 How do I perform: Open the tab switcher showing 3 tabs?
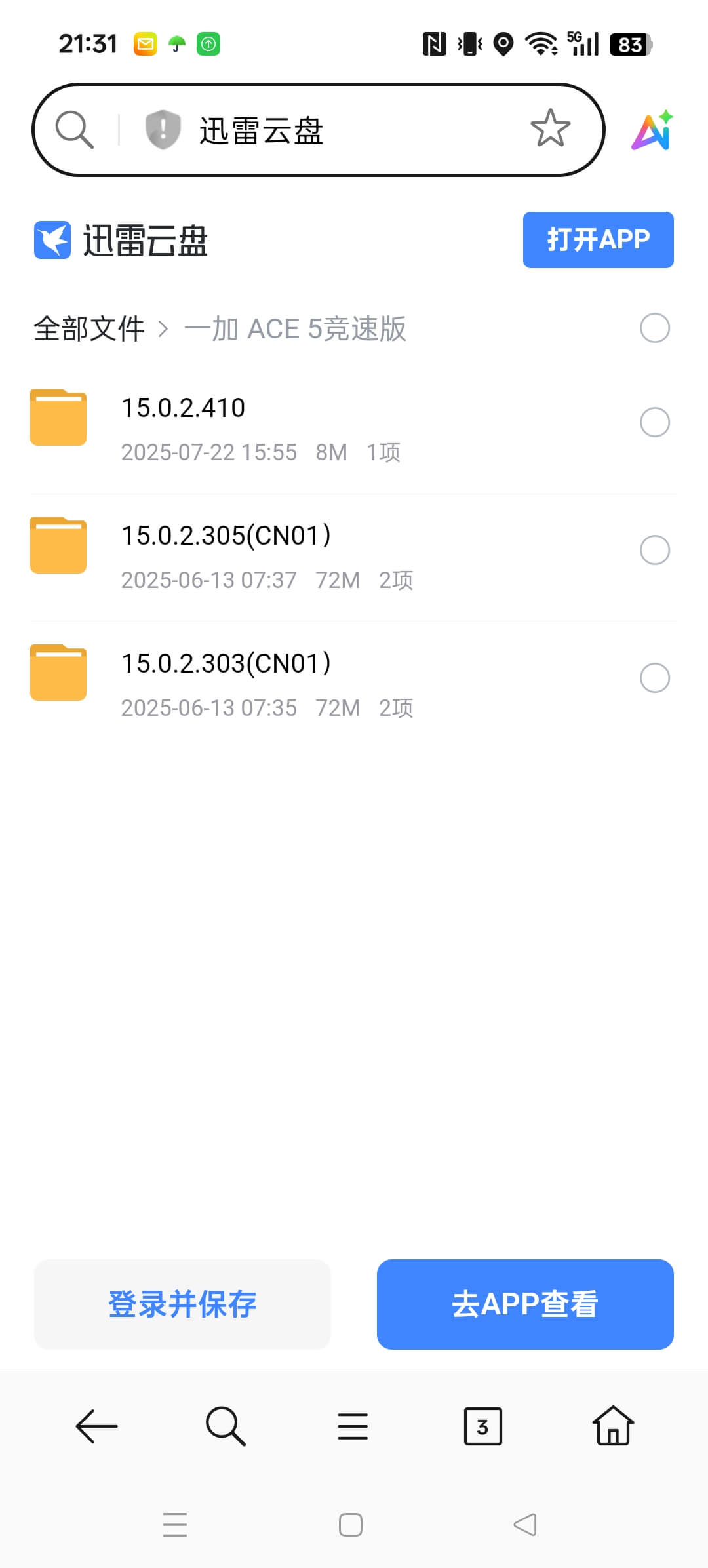[x=482, y=1426]
